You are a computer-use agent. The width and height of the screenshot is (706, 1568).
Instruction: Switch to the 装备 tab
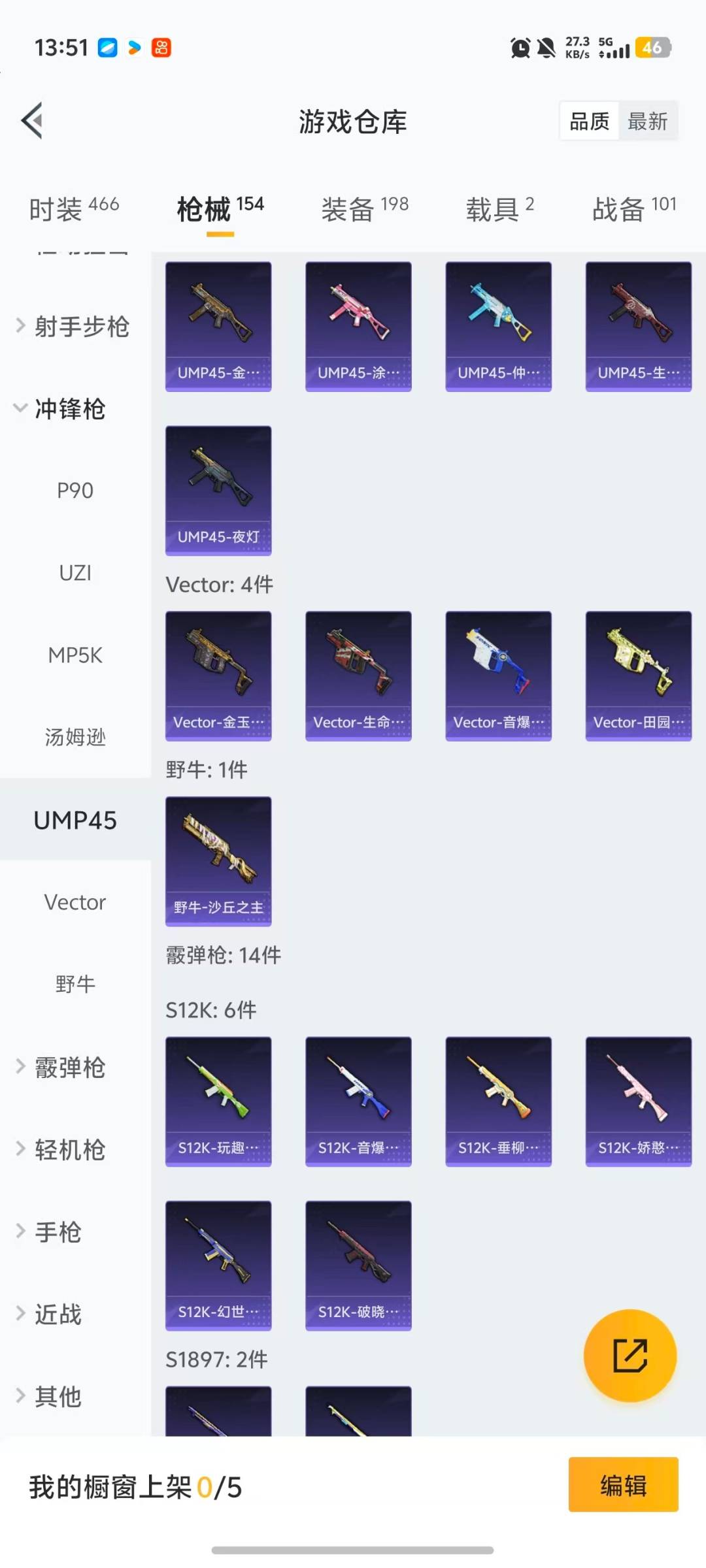364,209
